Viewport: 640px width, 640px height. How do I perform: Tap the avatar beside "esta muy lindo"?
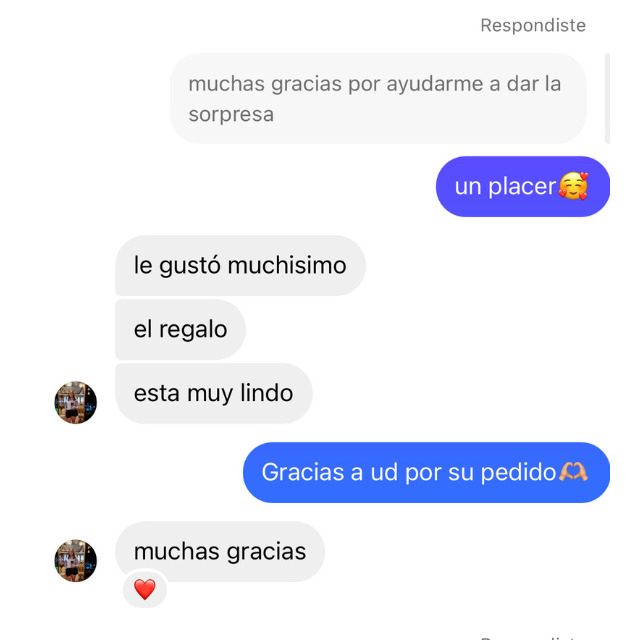click(x=75, y=402)
